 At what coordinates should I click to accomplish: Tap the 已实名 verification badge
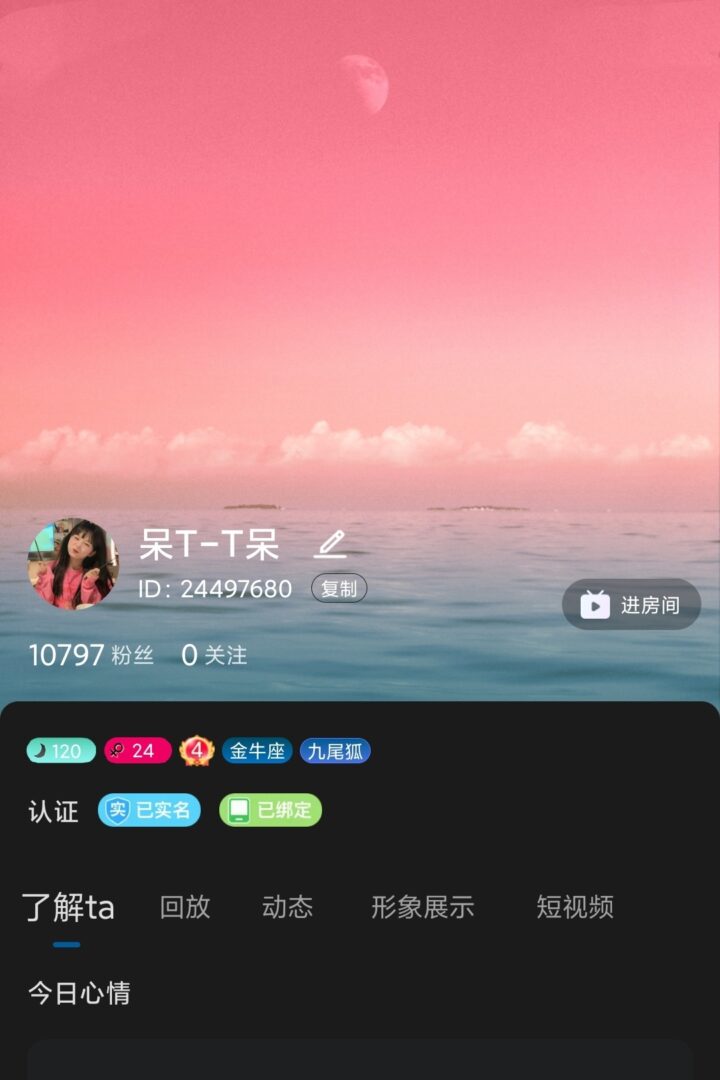pyautogui.click(x=149, y=810)
